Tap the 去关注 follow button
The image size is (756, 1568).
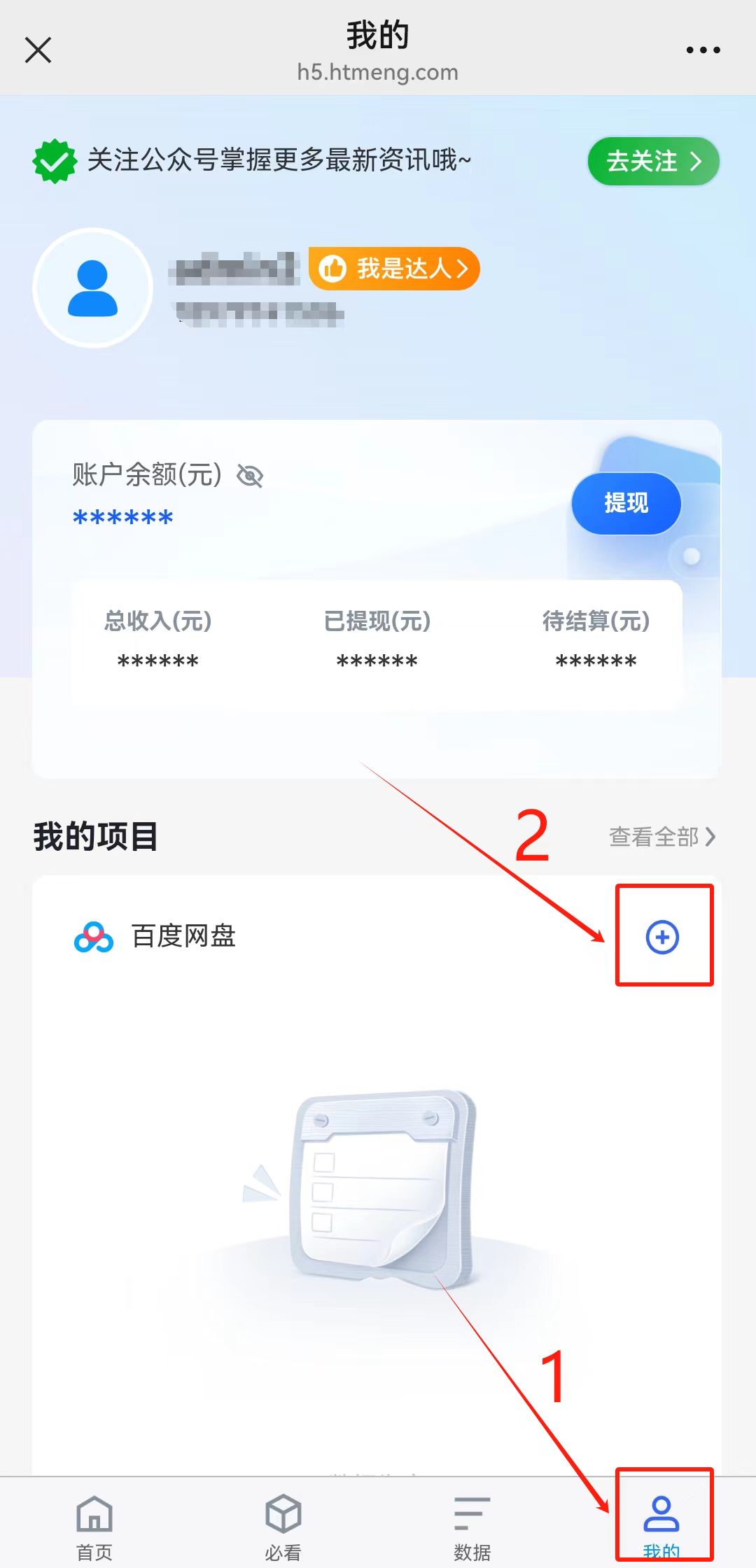[x=653, y=162]
